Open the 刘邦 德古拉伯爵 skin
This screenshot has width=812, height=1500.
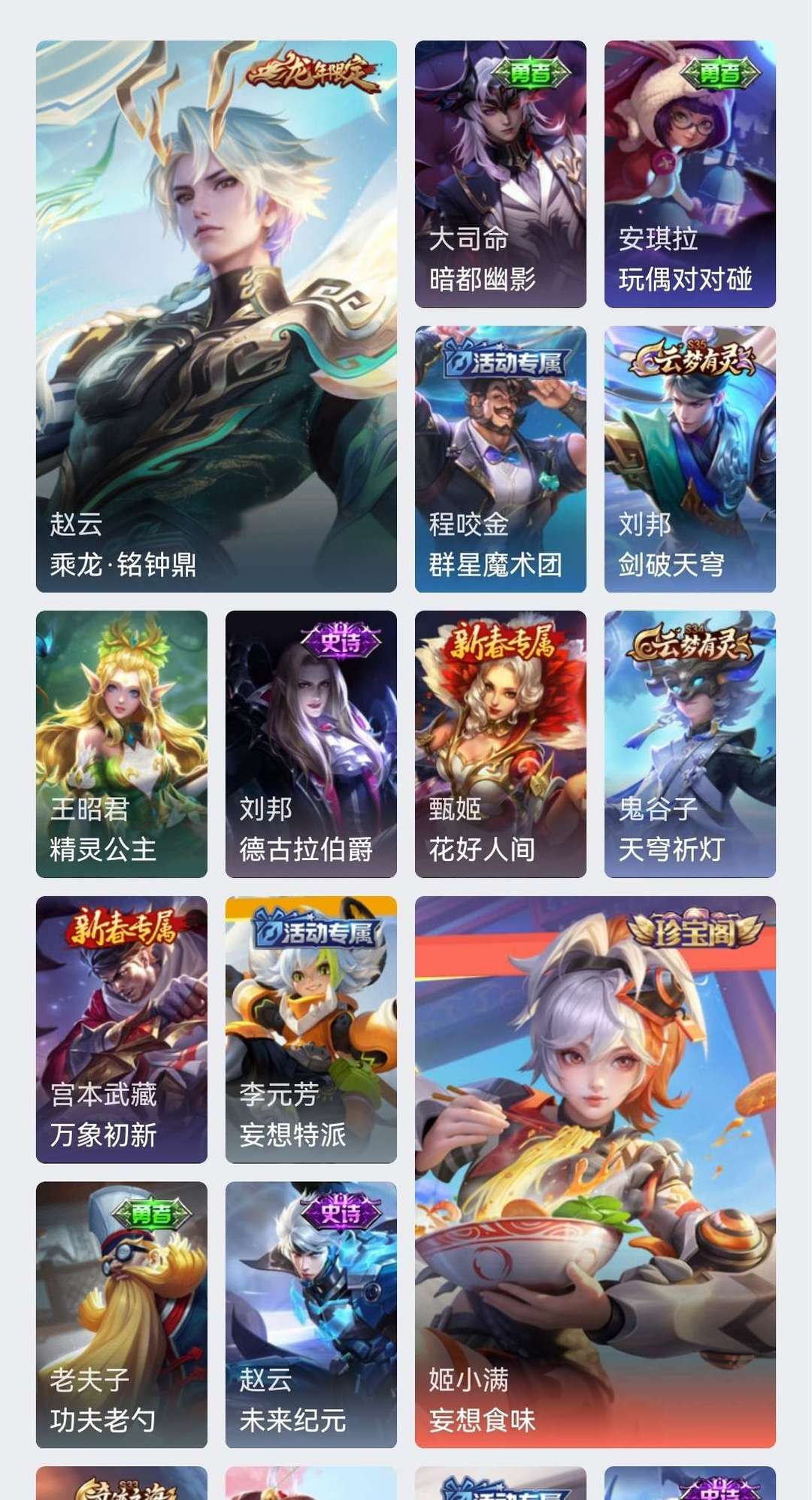(311, 744)
